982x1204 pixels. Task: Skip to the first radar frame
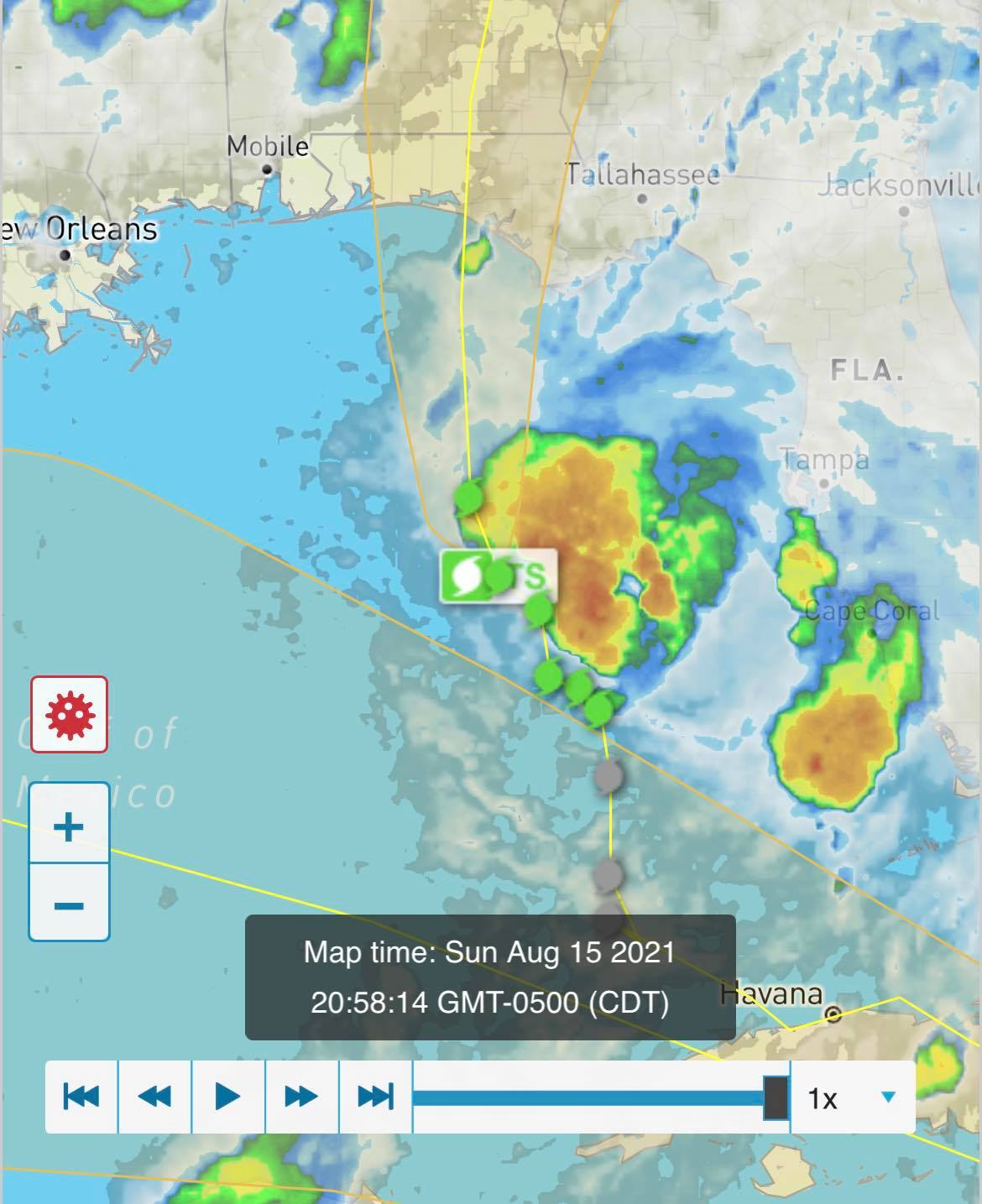tap(81, 1097)
